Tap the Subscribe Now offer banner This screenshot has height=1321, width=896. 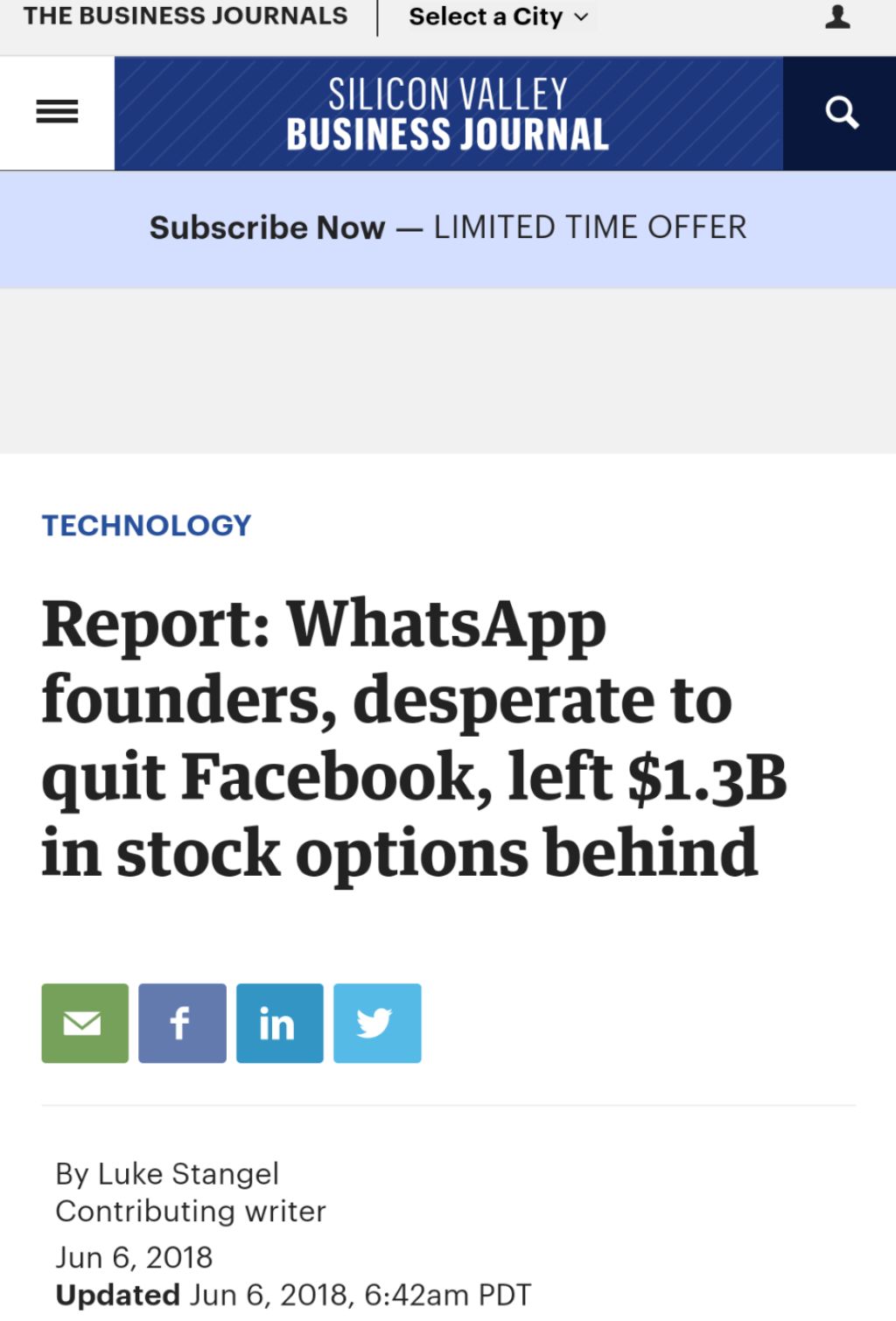(448, 227)
